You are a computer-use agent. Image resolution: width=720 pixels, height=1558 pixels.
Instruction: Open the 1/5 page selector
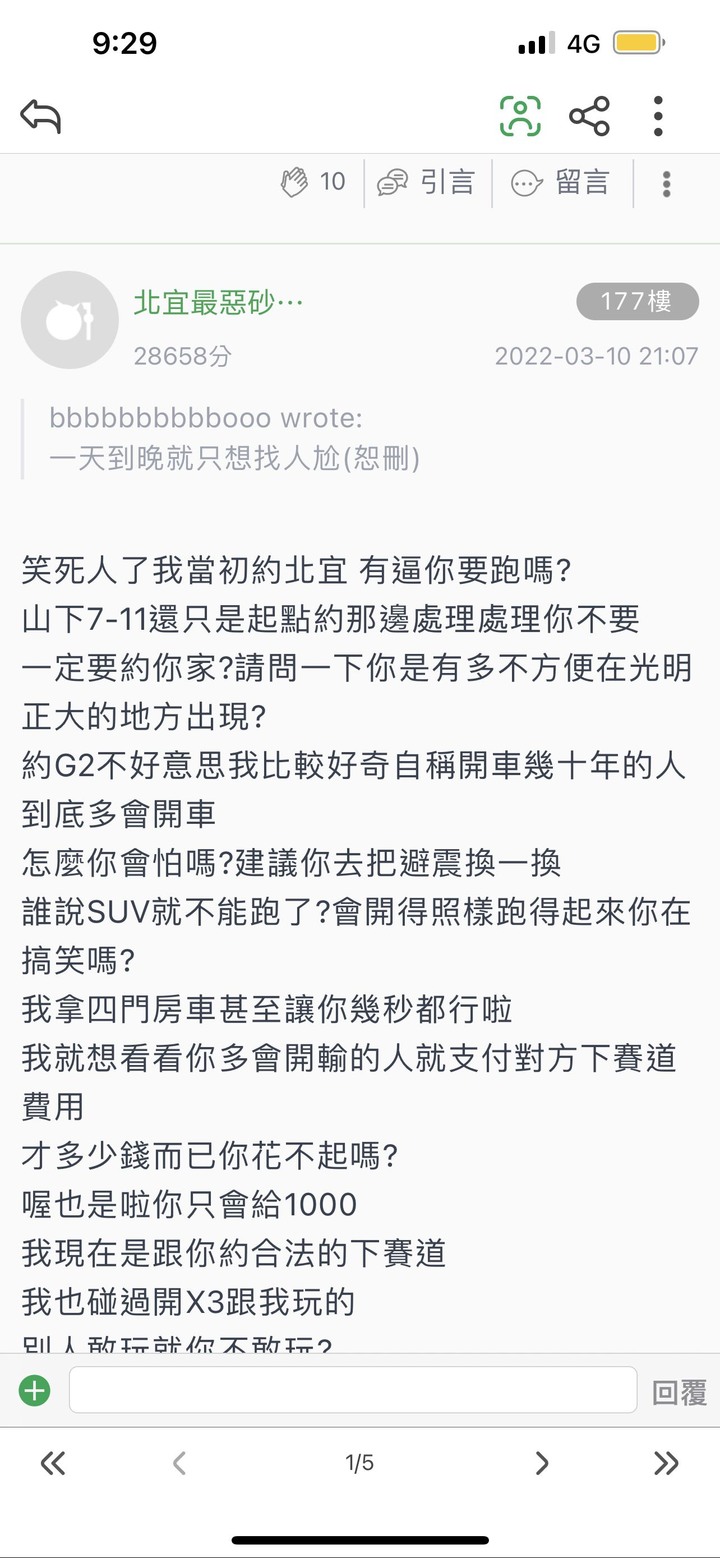360,1464
